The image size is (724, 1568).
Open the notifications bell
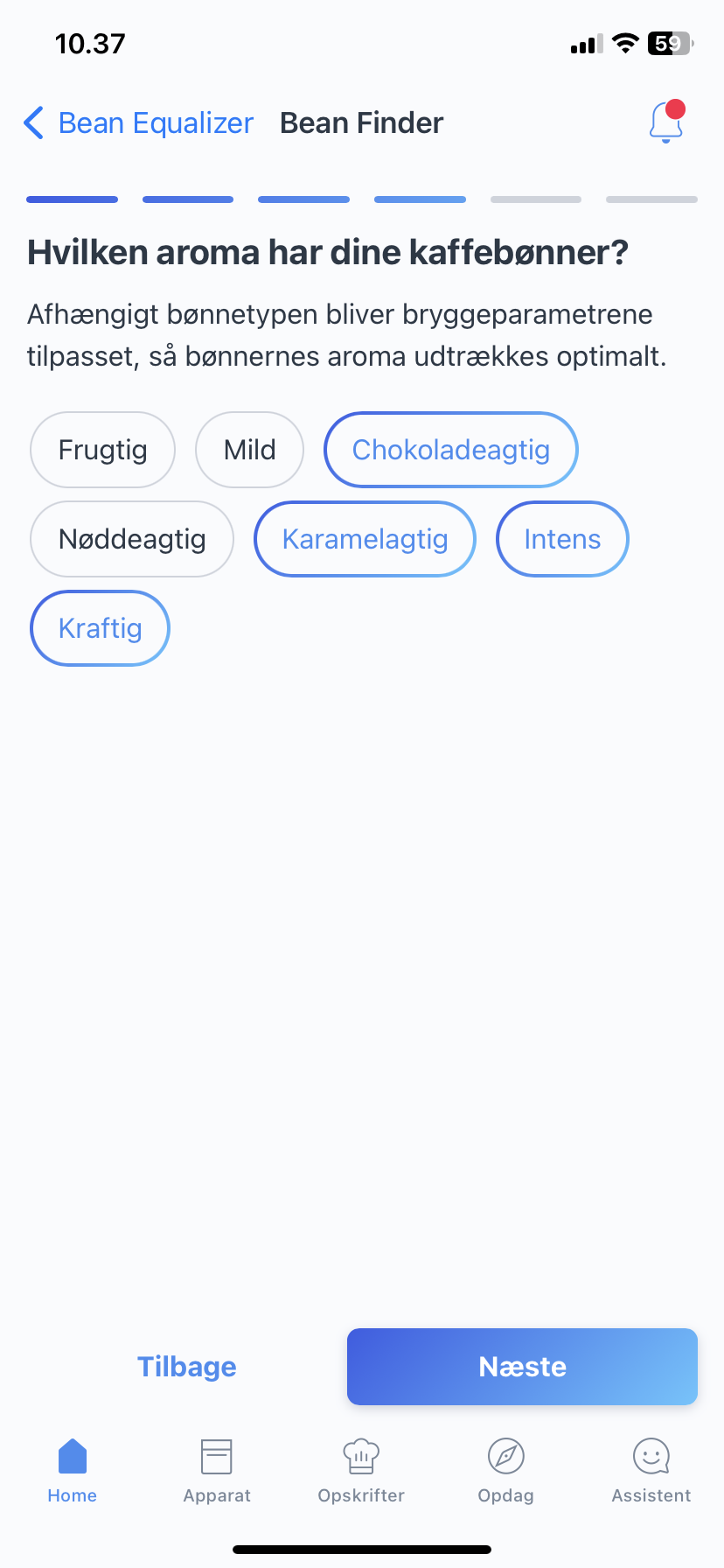pyautogui.click(x=666, y=122)
